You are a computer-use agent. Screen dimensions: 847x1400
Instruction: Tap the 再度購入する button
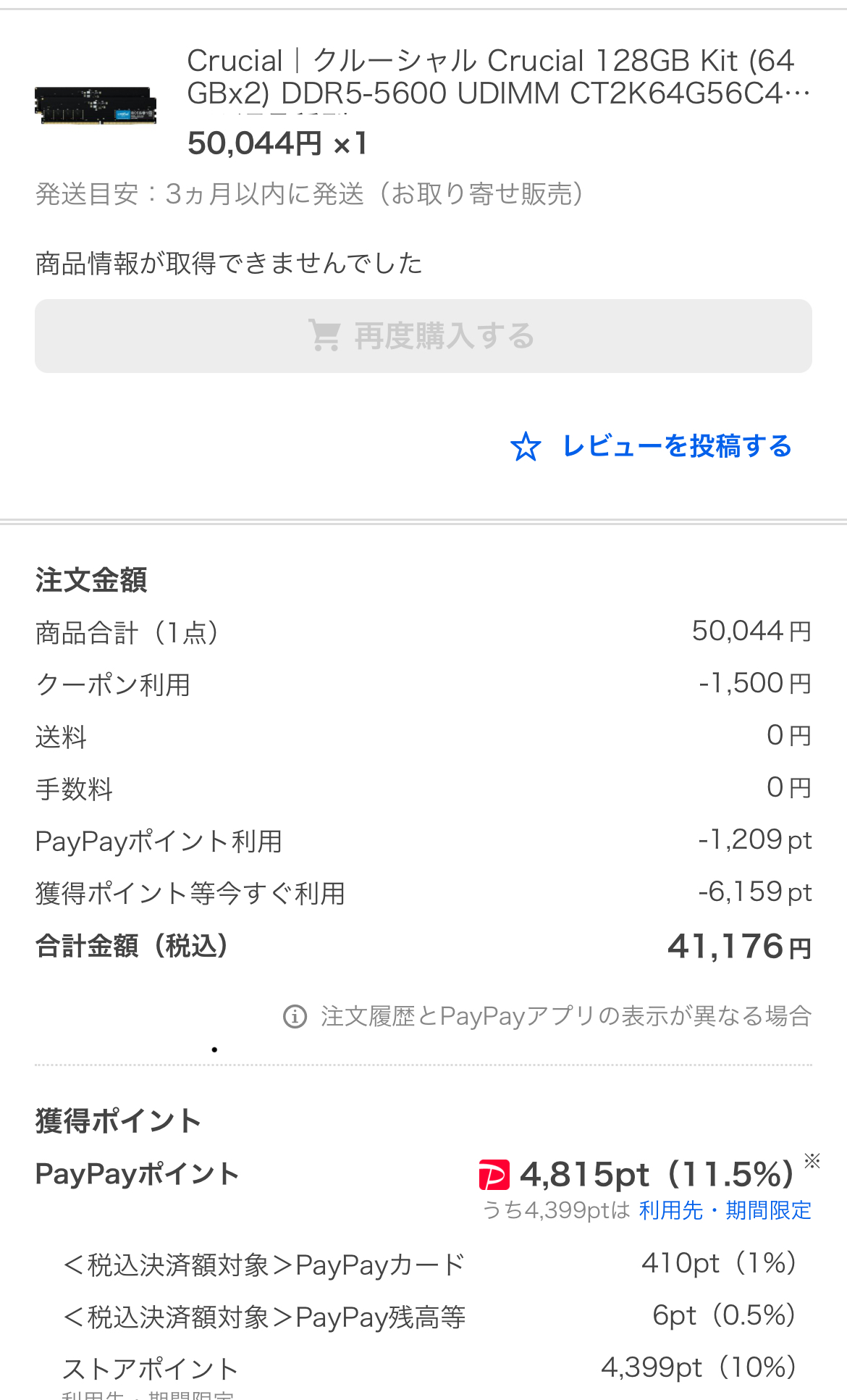[423, 336]
